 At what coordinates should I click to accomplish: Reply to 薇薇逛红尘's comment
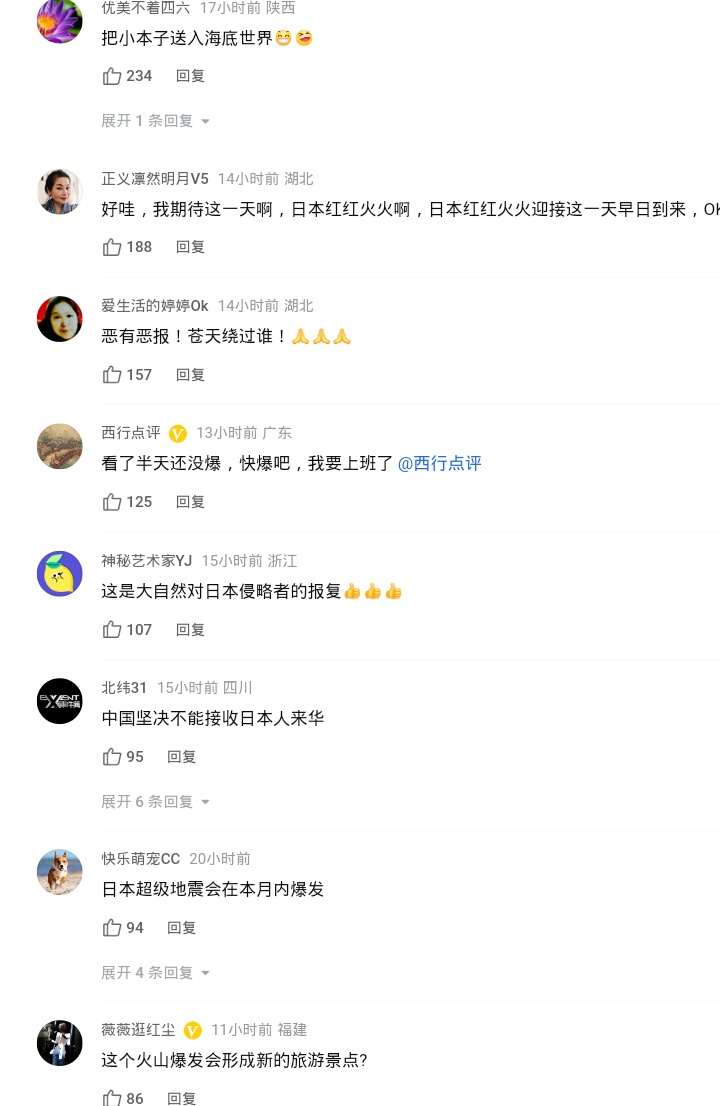click(x=181, y=1098)
